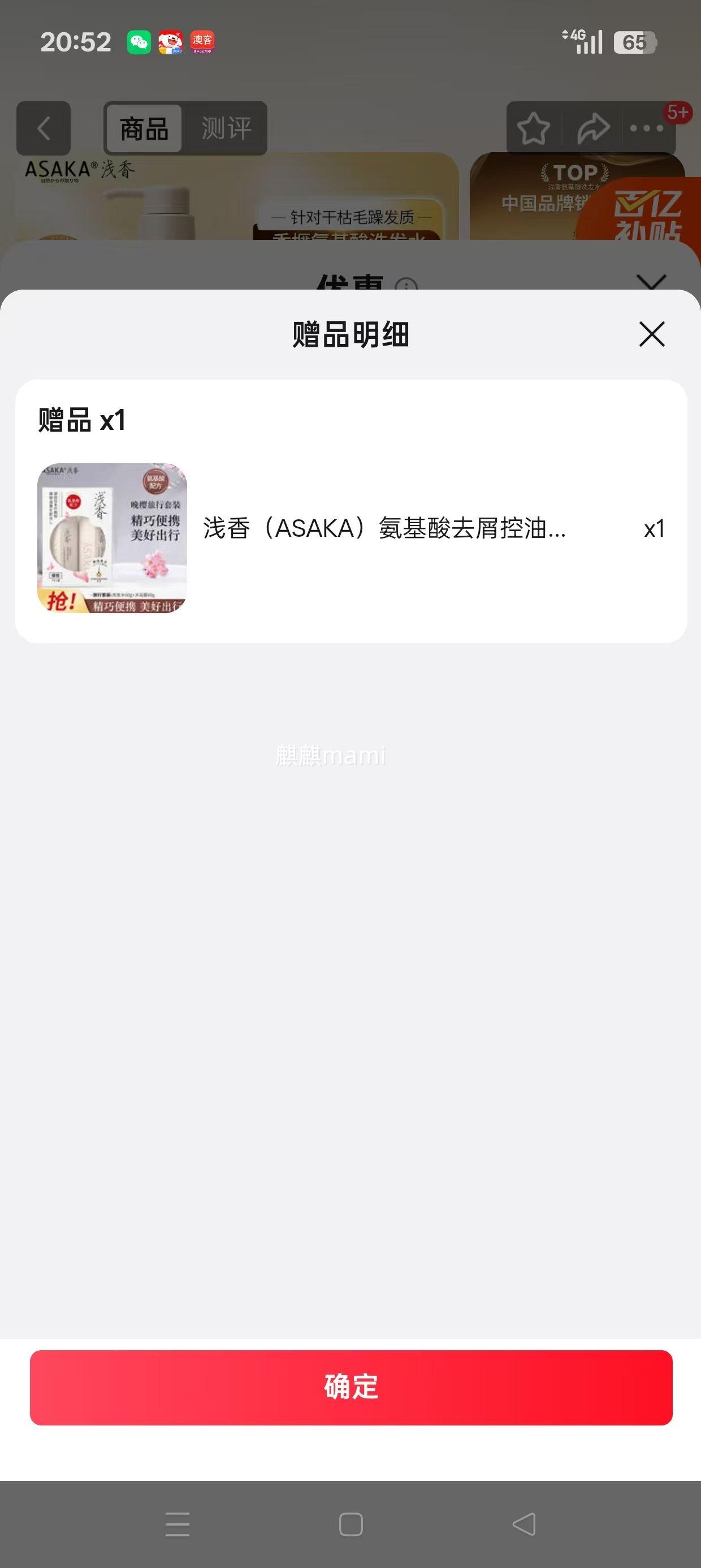The image size is (701, 1568).
Task: Close the 赠品明细 popup with the X
Action: point(651,333)
